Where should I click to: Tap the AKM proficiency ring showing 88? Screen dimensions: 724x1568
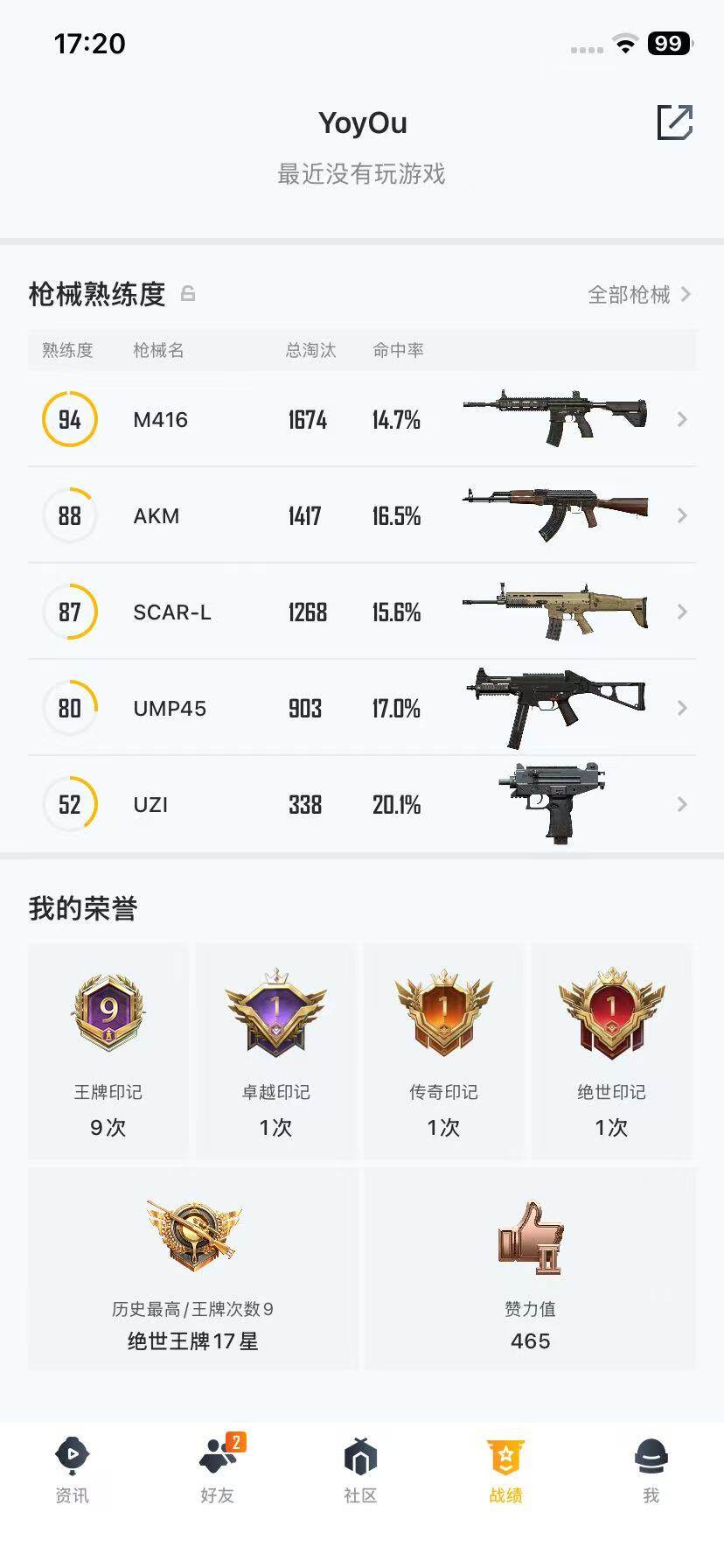pos(70,515)
